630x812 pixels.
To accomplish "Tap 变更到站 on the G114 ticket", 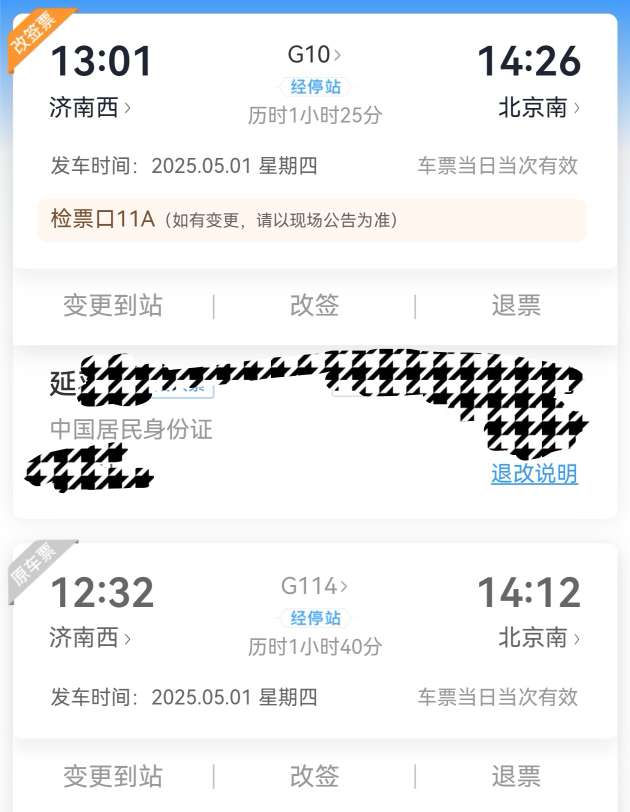I will click(113, 776).
